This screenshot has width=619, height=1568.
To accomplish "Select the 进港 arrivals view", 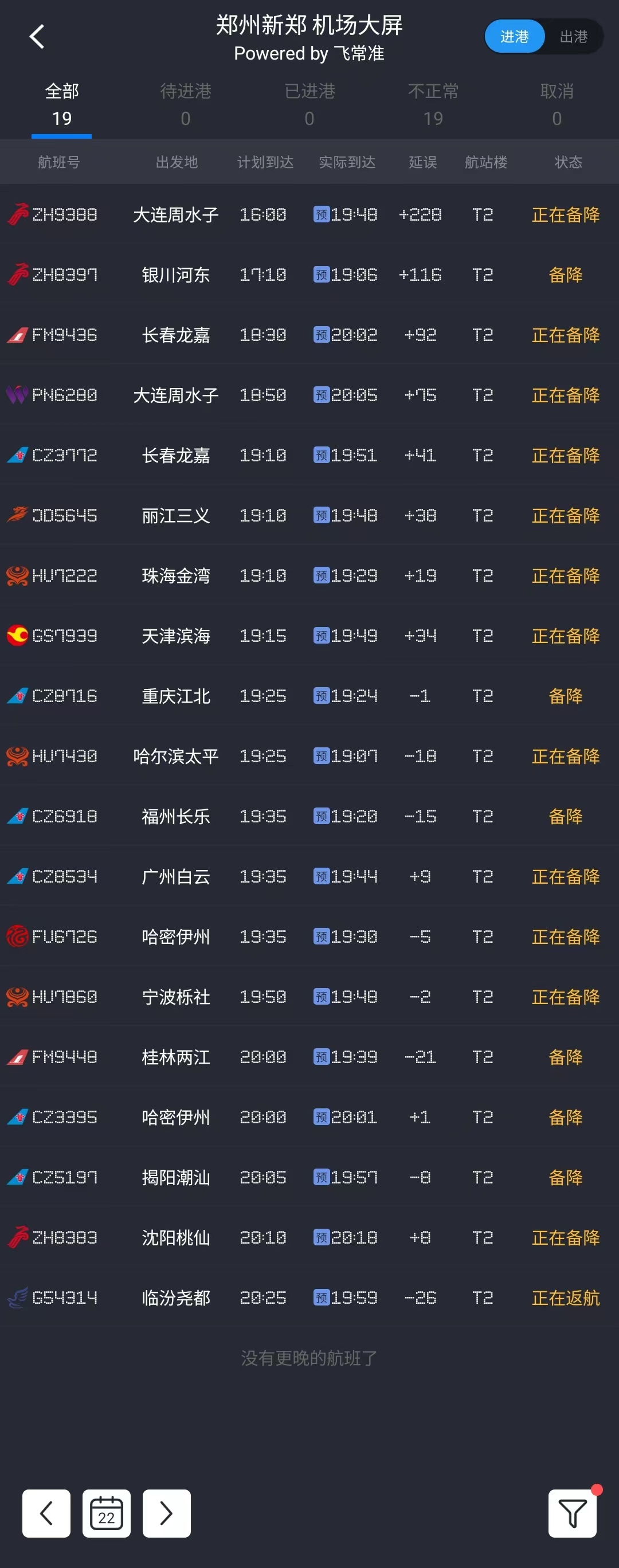I will click(x=514, y=37).
